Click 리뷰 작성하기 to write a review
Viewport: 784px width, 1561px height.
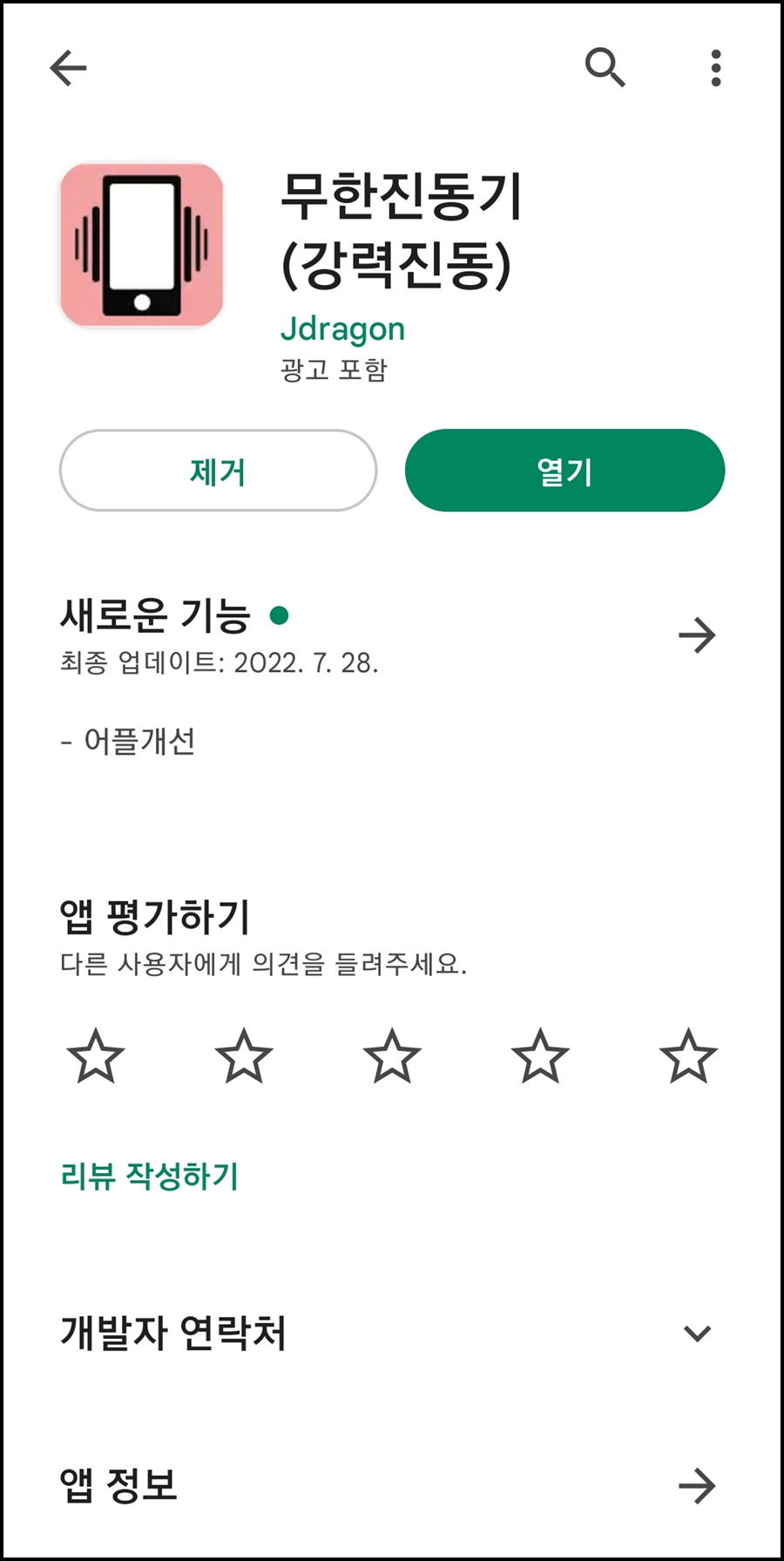point(150,1177)
